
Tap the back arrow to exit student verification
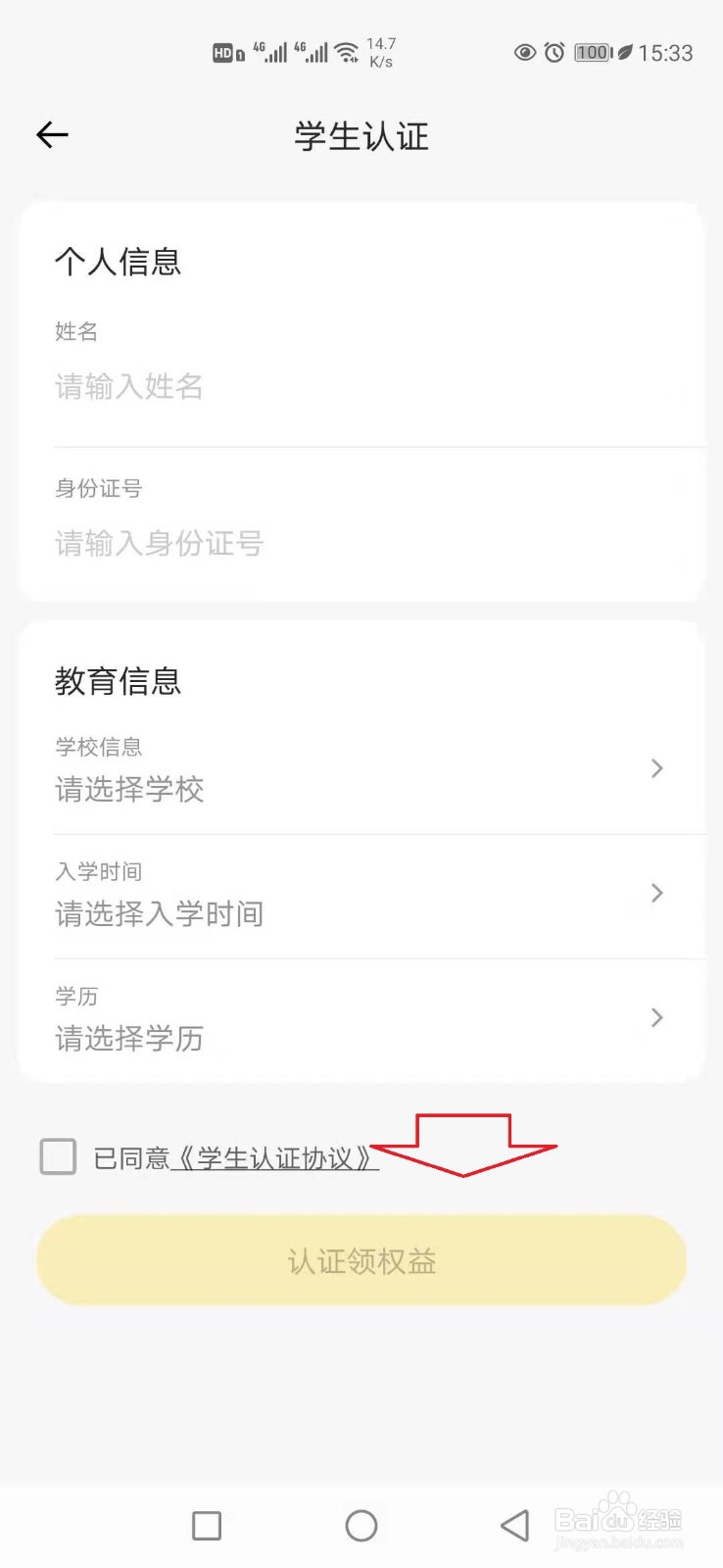pos(51,134)
